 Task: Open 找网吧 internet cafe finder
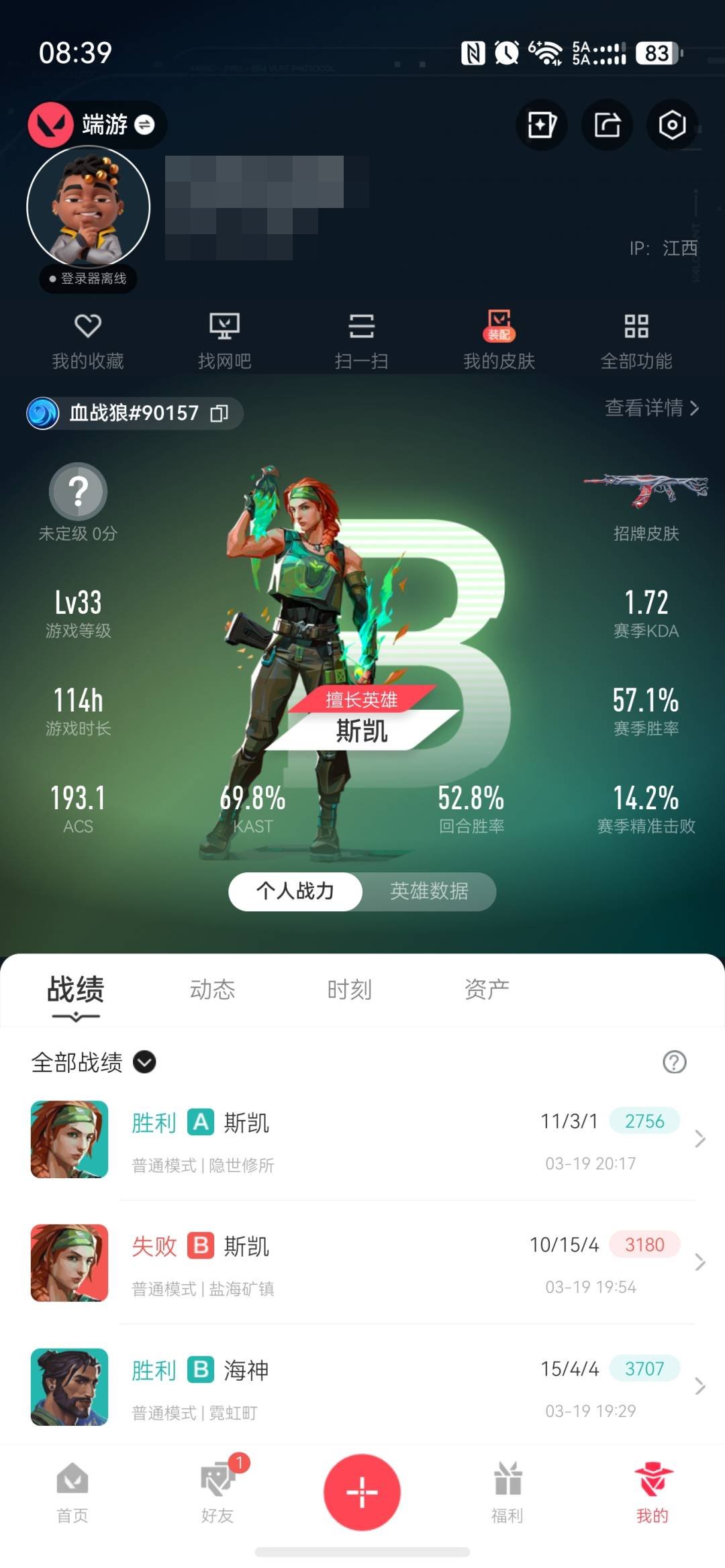click(225, 339)
